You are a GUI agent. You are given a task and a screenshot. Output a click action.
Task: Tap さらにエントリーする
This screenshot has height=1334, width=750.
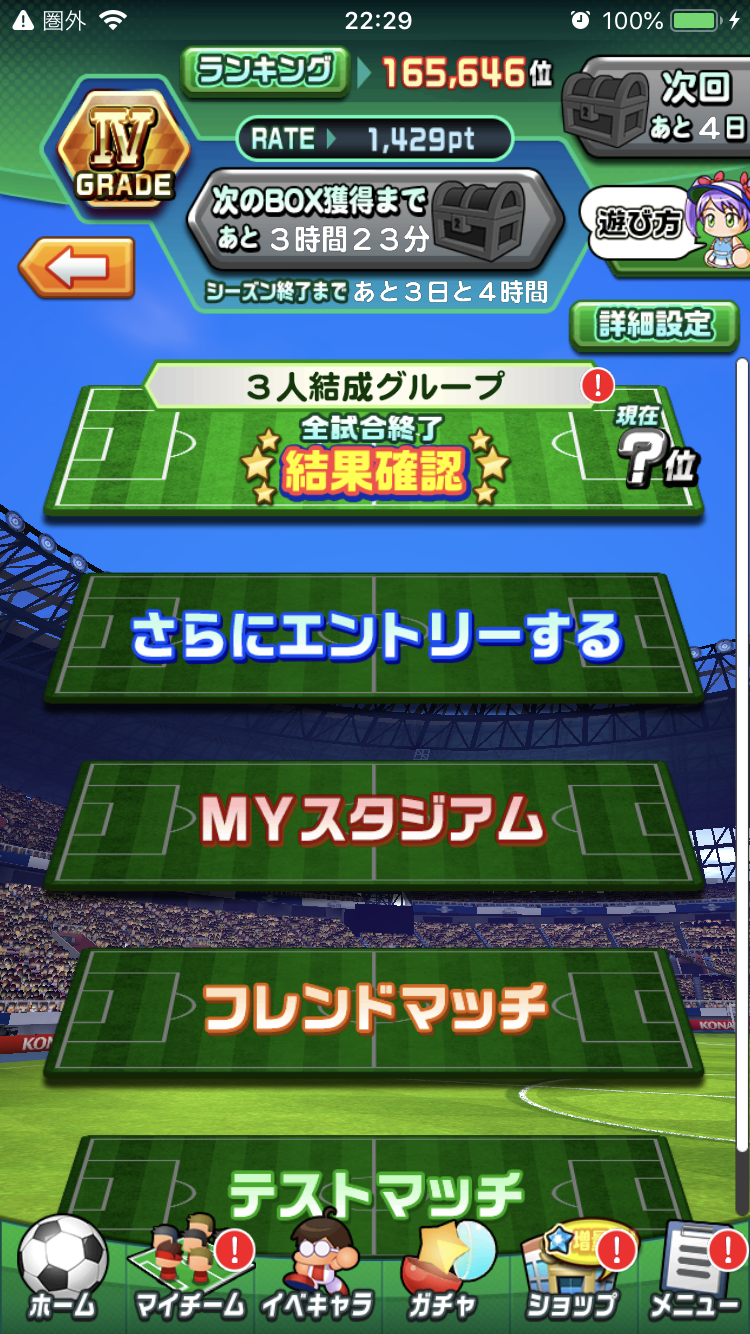374,637
